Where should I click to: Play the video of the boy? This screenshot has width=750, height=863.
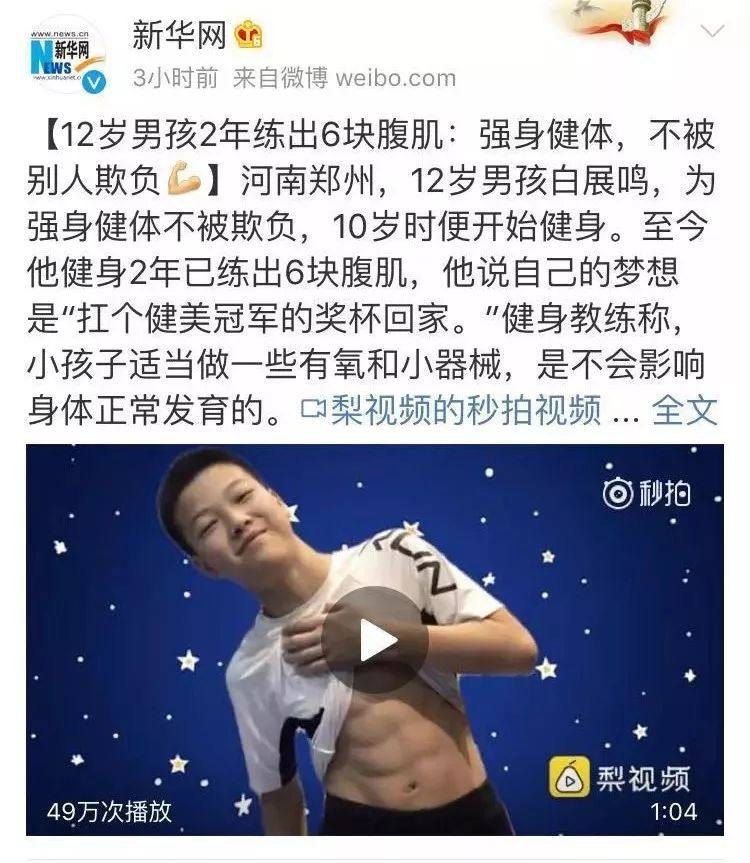tap(375, 640)
